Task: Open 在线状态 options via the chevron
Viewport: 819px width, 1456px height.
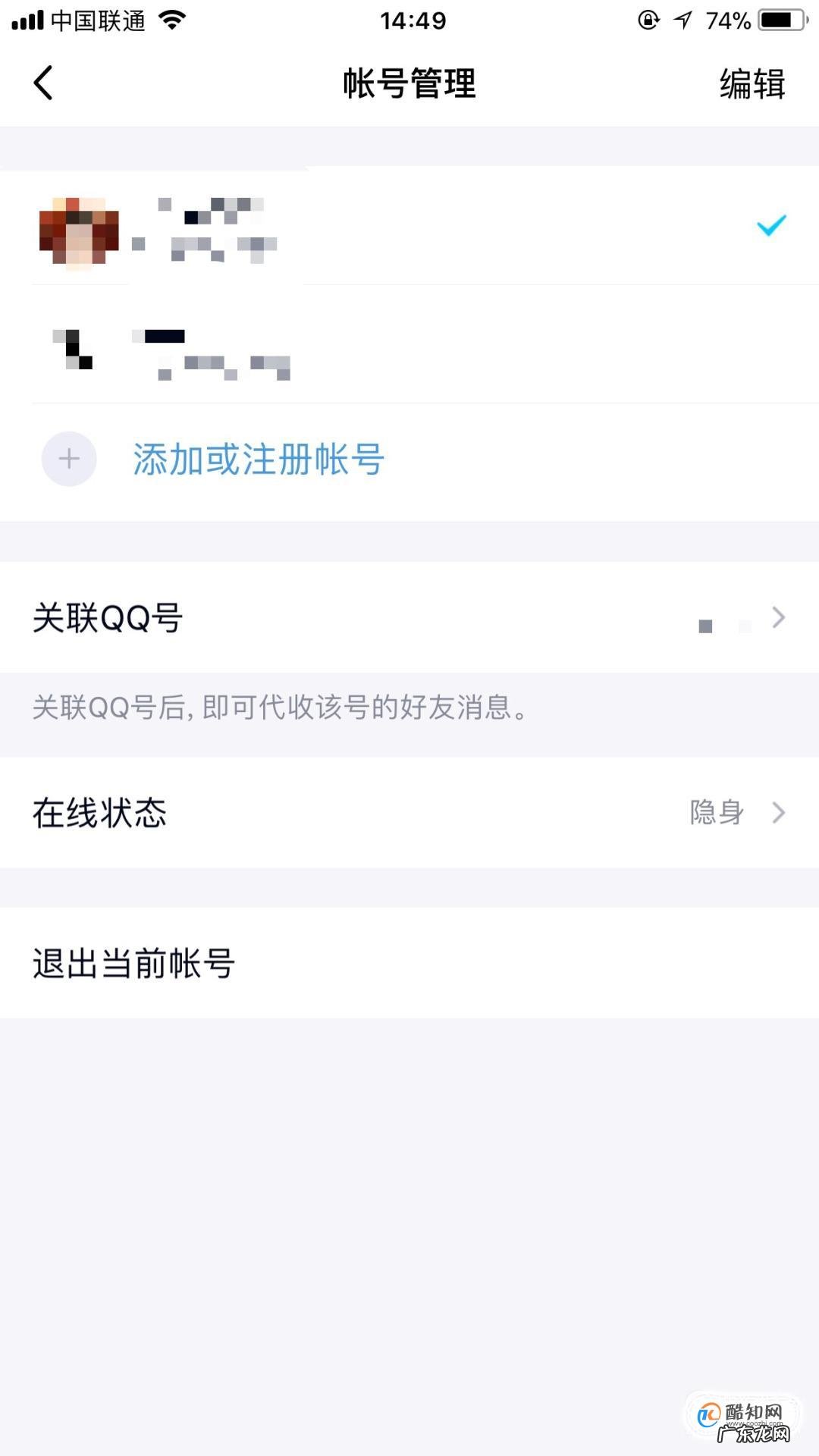Action: 778,813
